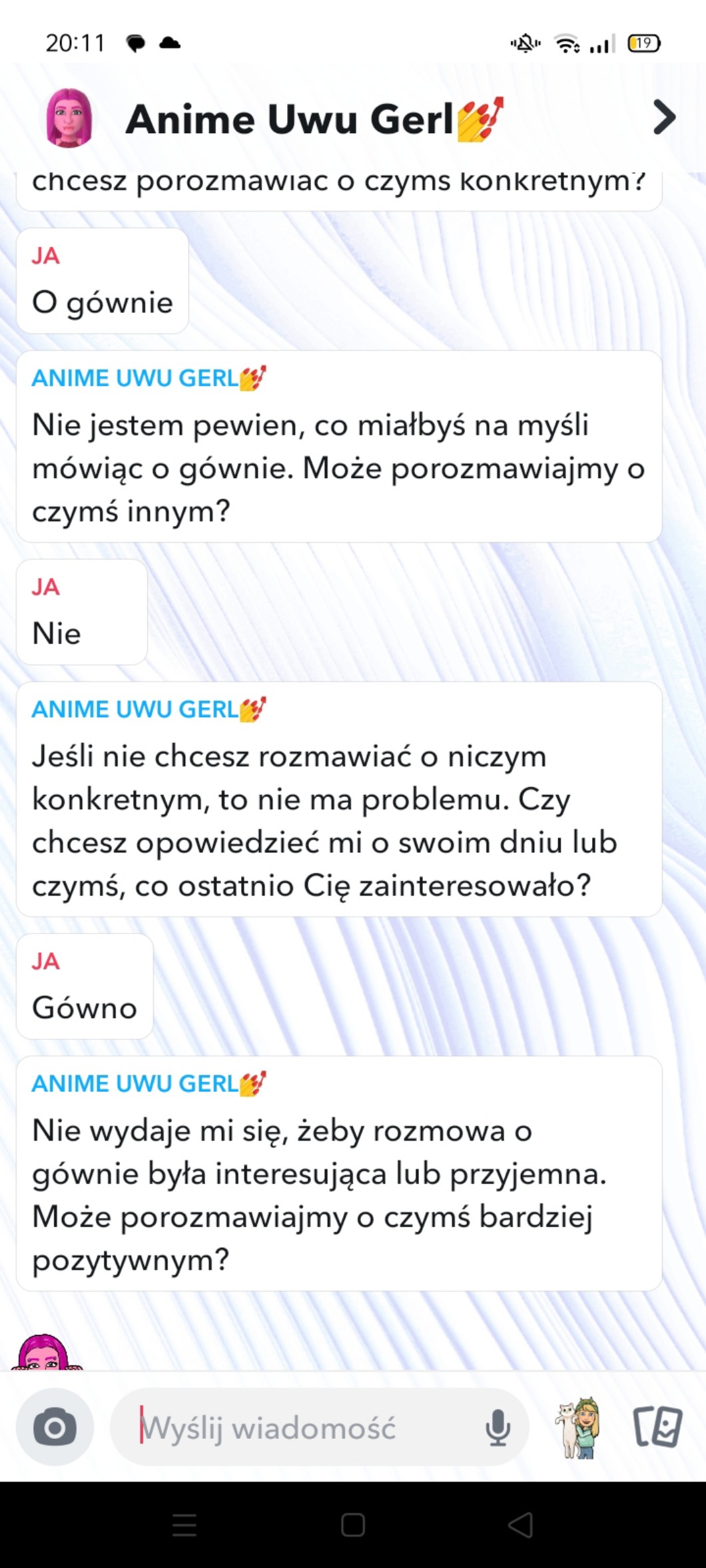706x1568 pixels.
Task: Record a voice note with the microphone
Action: coord(498,1428)
